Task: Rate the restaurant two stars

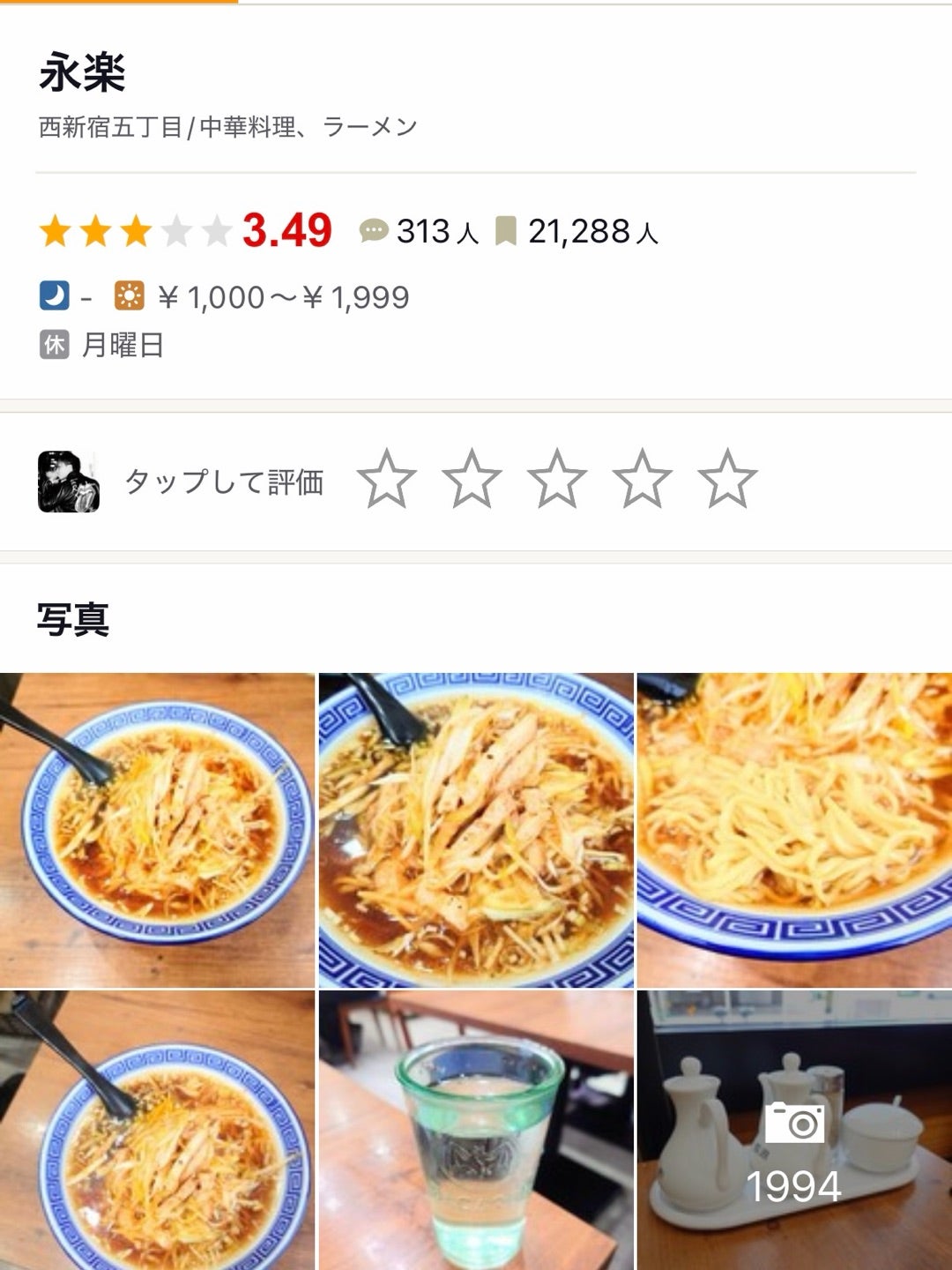Action: pos(472,479)
